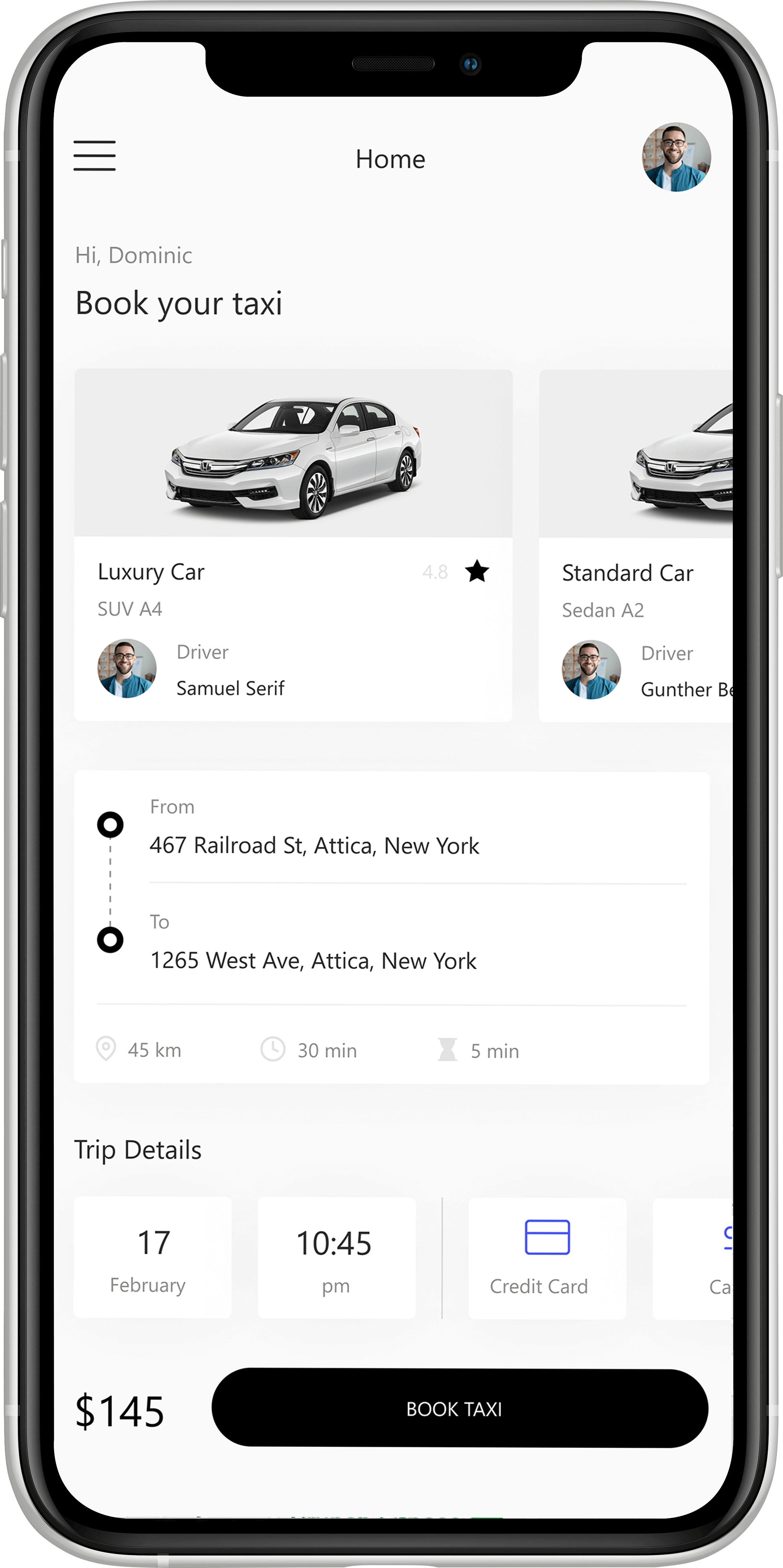Edit the To address field
The width and height of the screenshot is (783, 1568).
313,961
